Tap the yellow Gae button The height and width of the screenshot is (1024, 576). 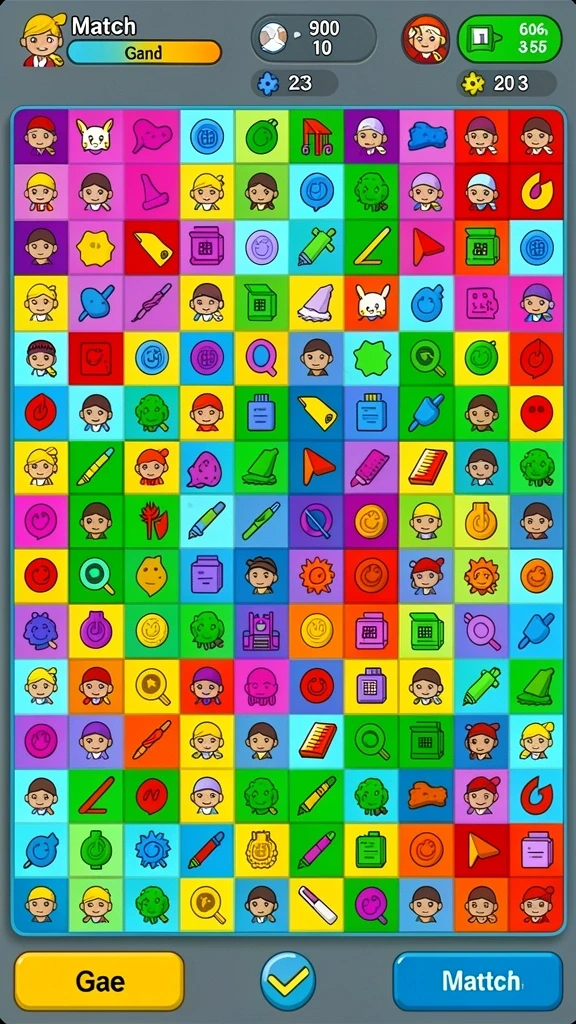[99, 981]
